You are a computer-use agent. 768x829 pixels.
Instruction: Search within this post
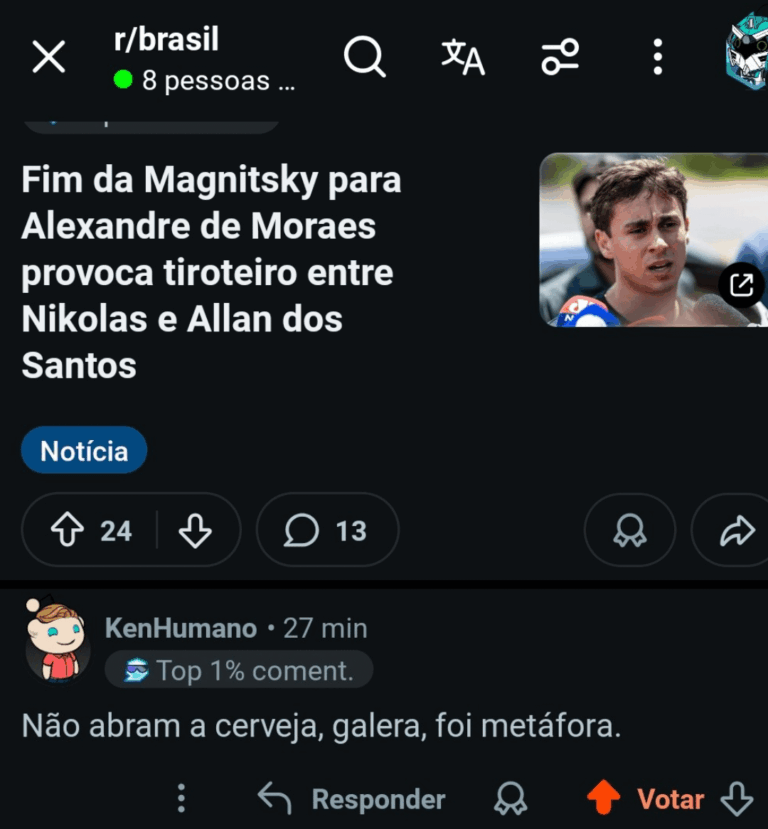point(364,58)
